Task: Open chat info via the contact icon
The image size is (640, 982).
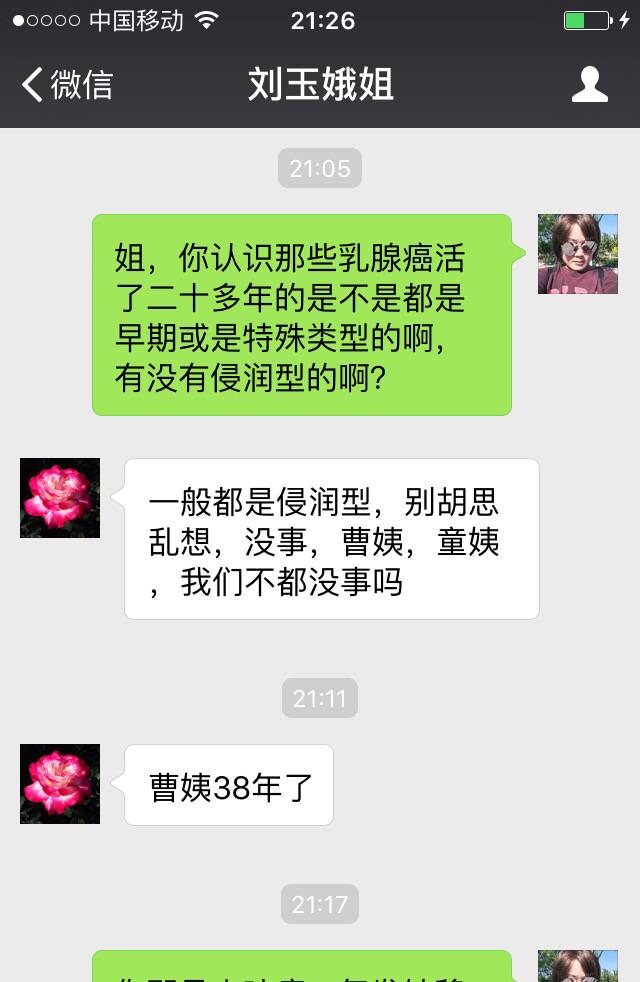Action: (590, 85)
